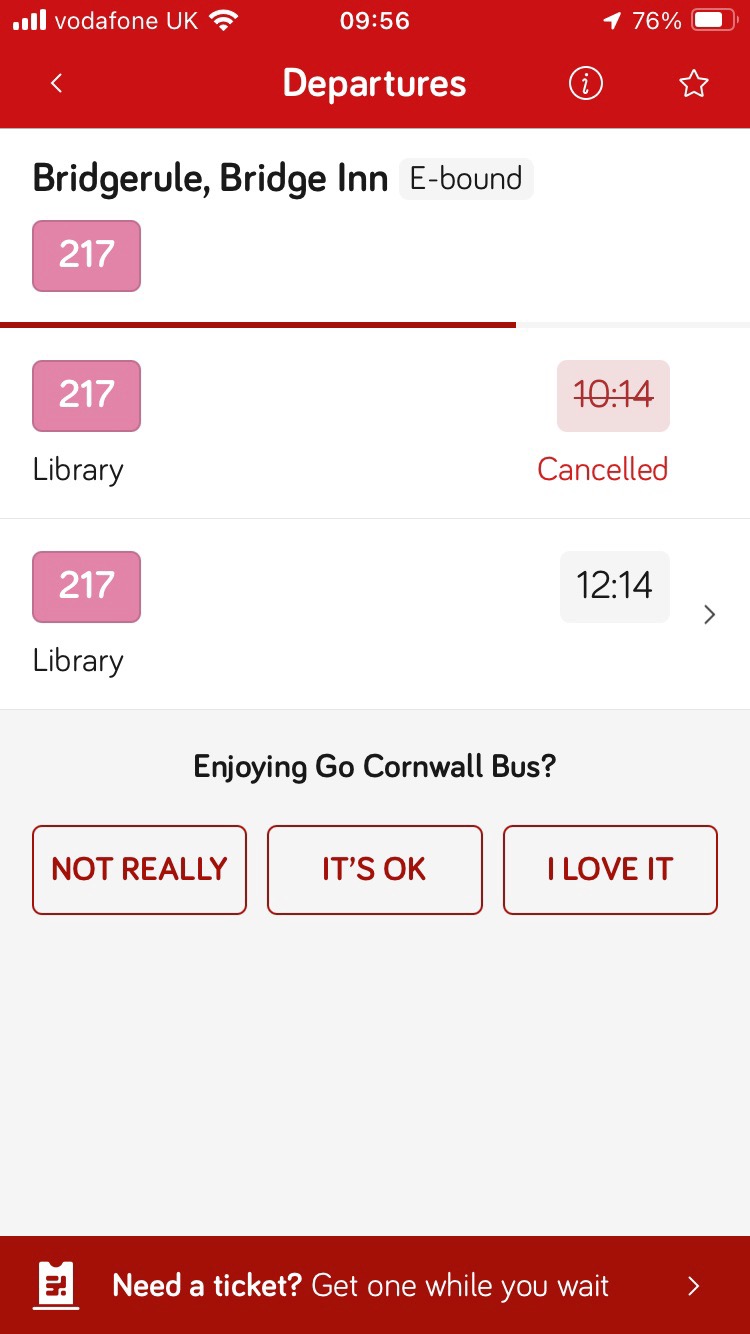Collapse back to previous screen with header chevron
Viewport: 750px width, 1334px height.
[56, 83]
